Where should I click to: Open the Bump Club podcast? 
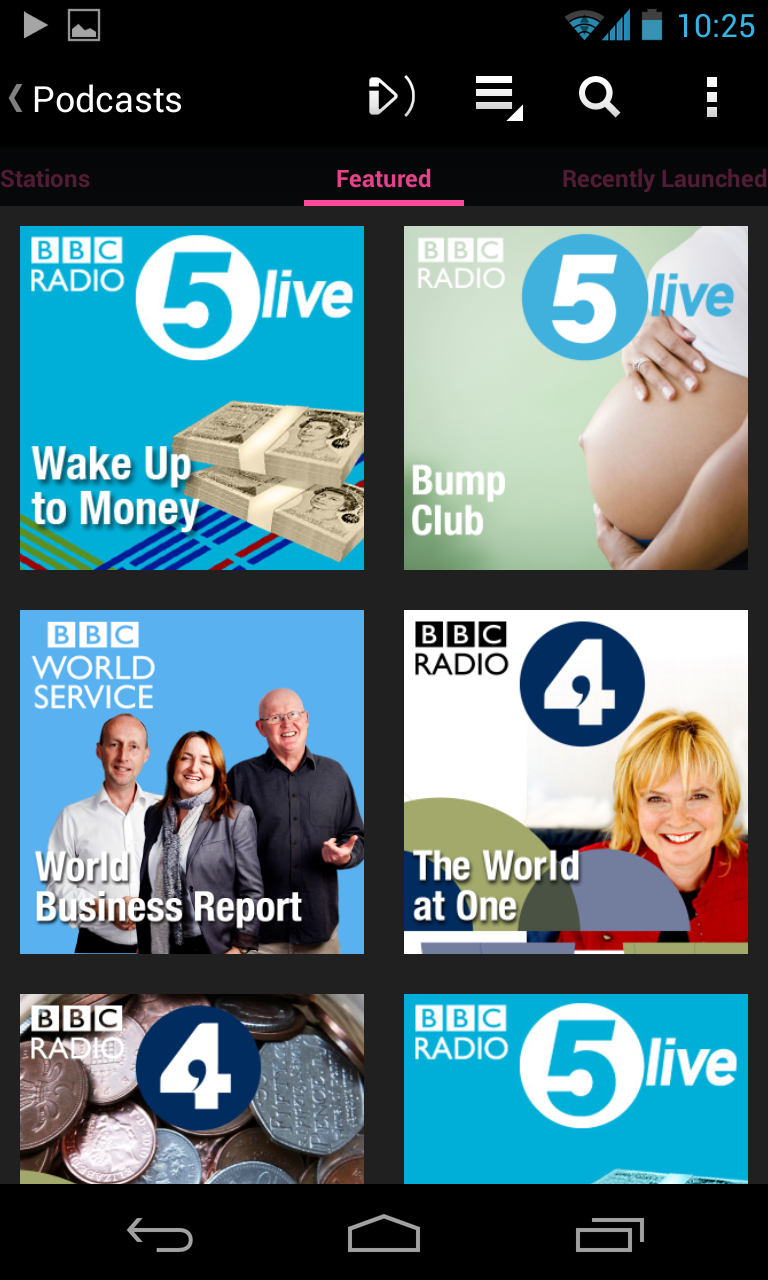tap(576, 398)
